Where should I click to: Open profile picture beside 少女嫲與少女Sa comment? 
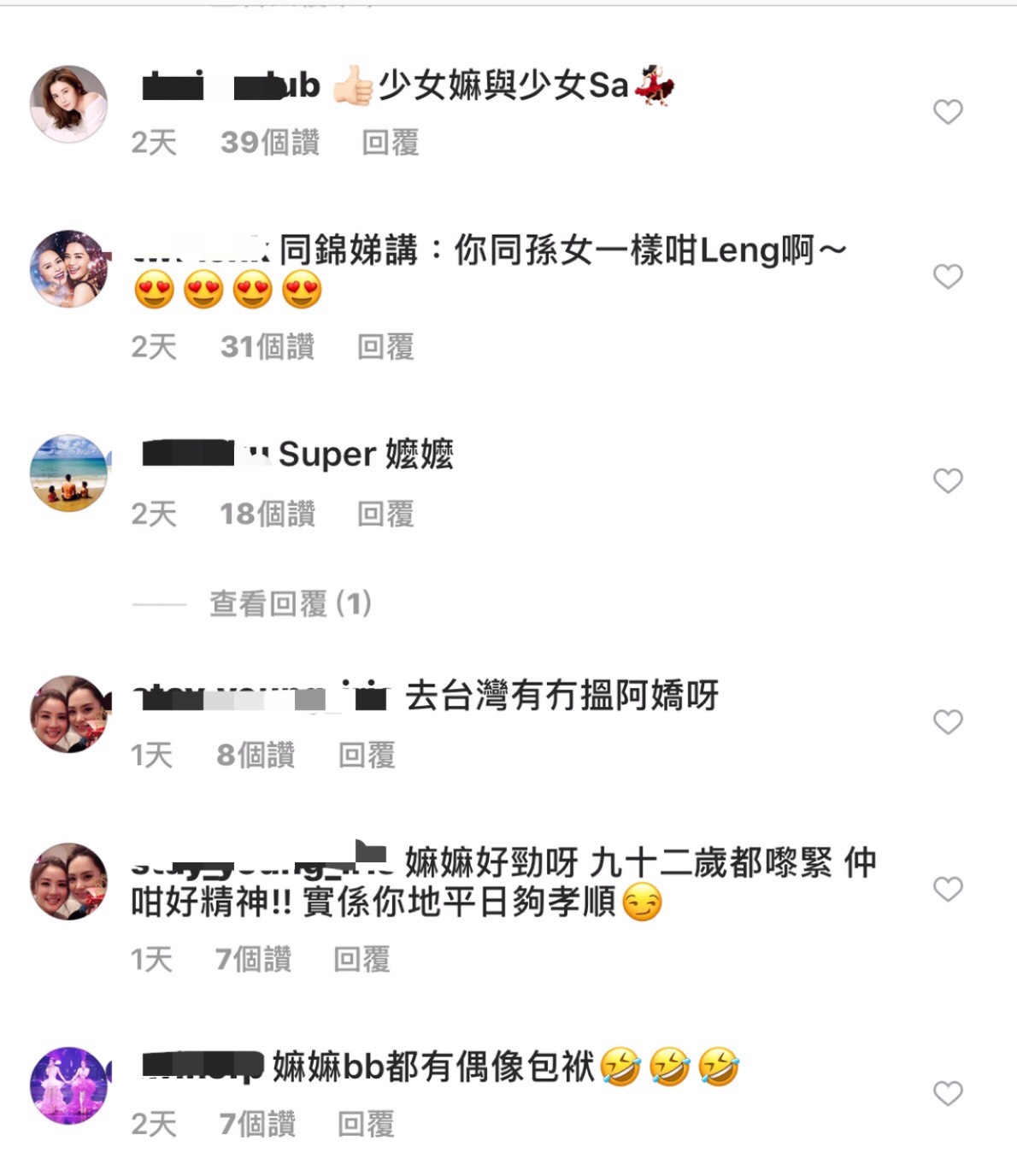69,103
